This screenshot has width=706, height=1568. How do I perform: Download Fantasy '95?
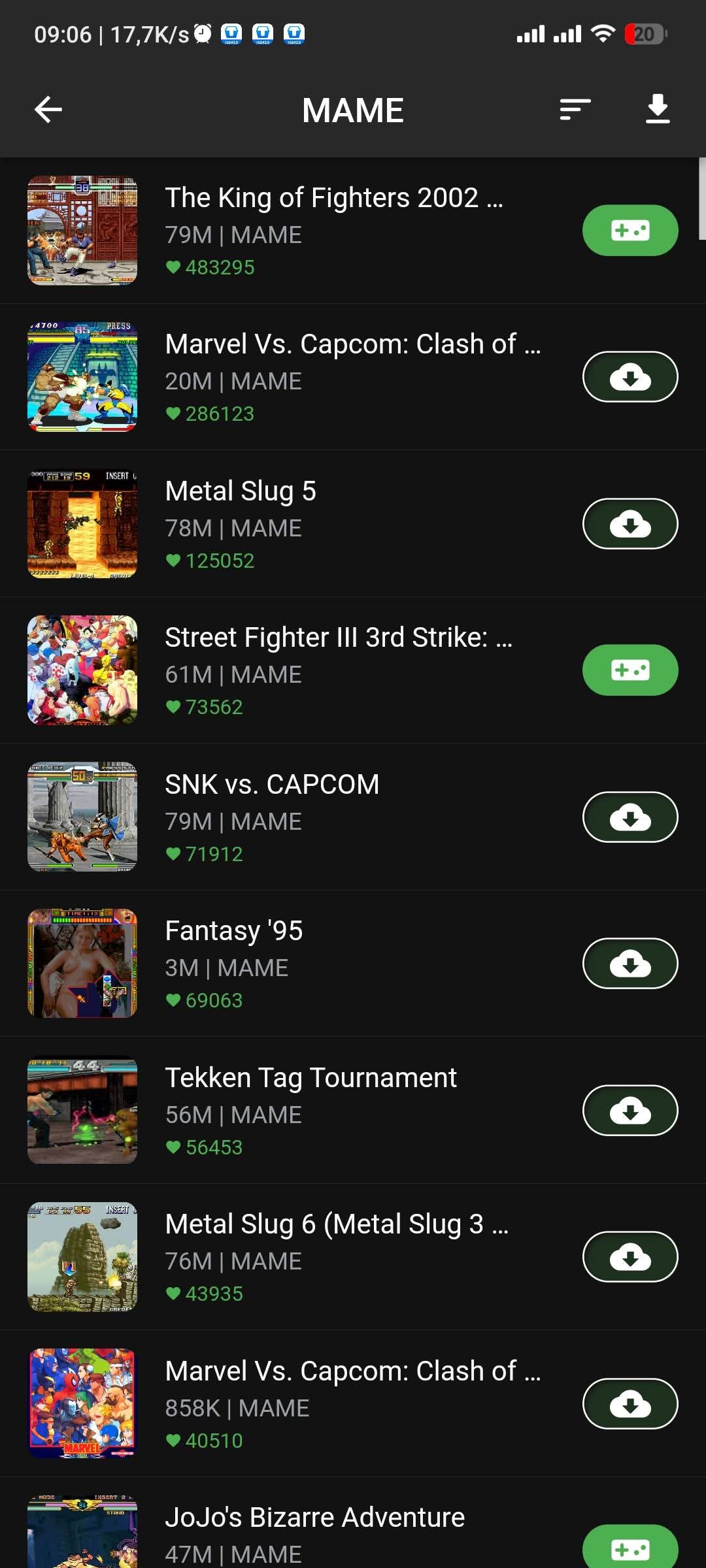pos(630,964)
